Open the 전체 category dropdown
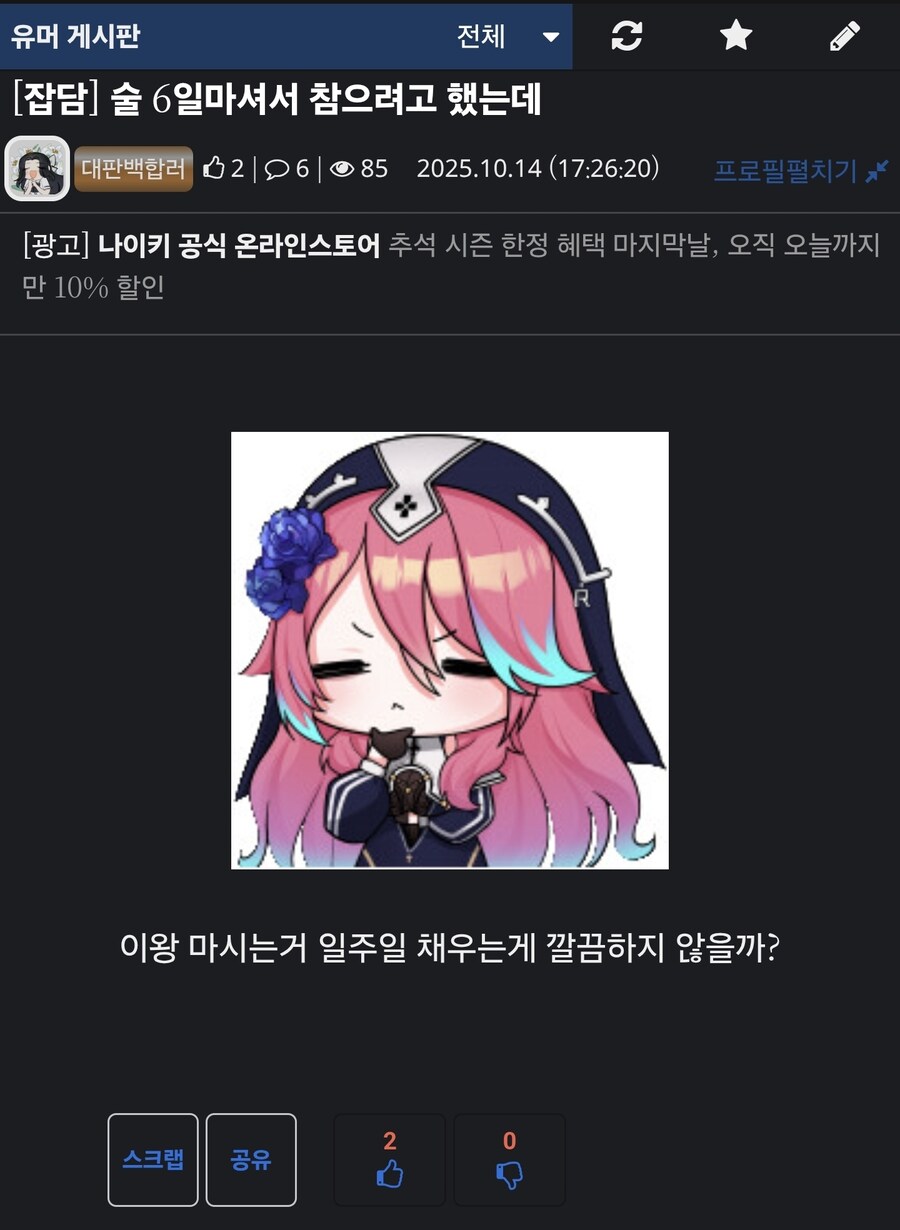Image resolution: width=900 pixels, height=1230 pixels. click(508, 37)
